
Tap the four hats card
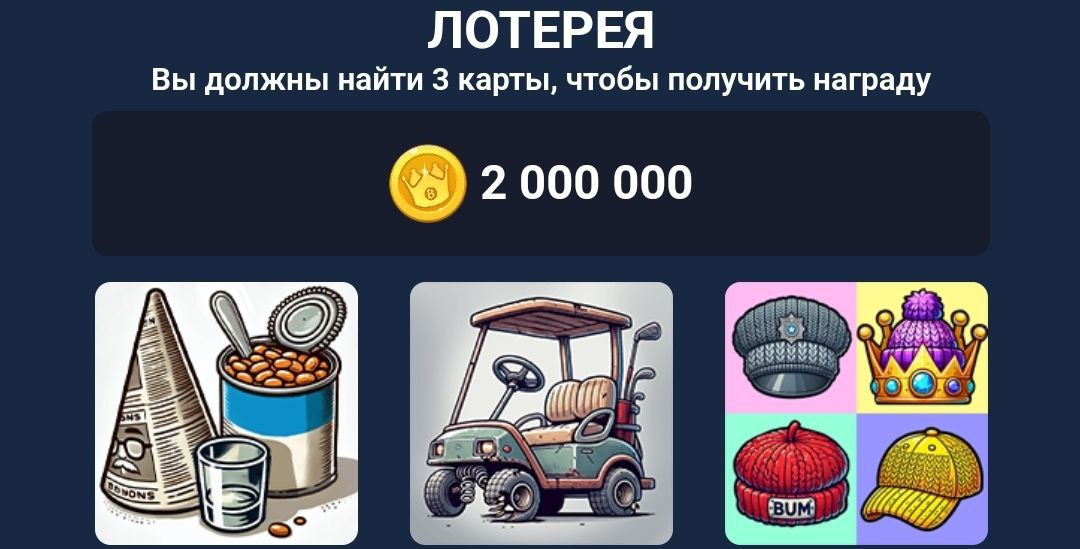[x=856, y=413]
